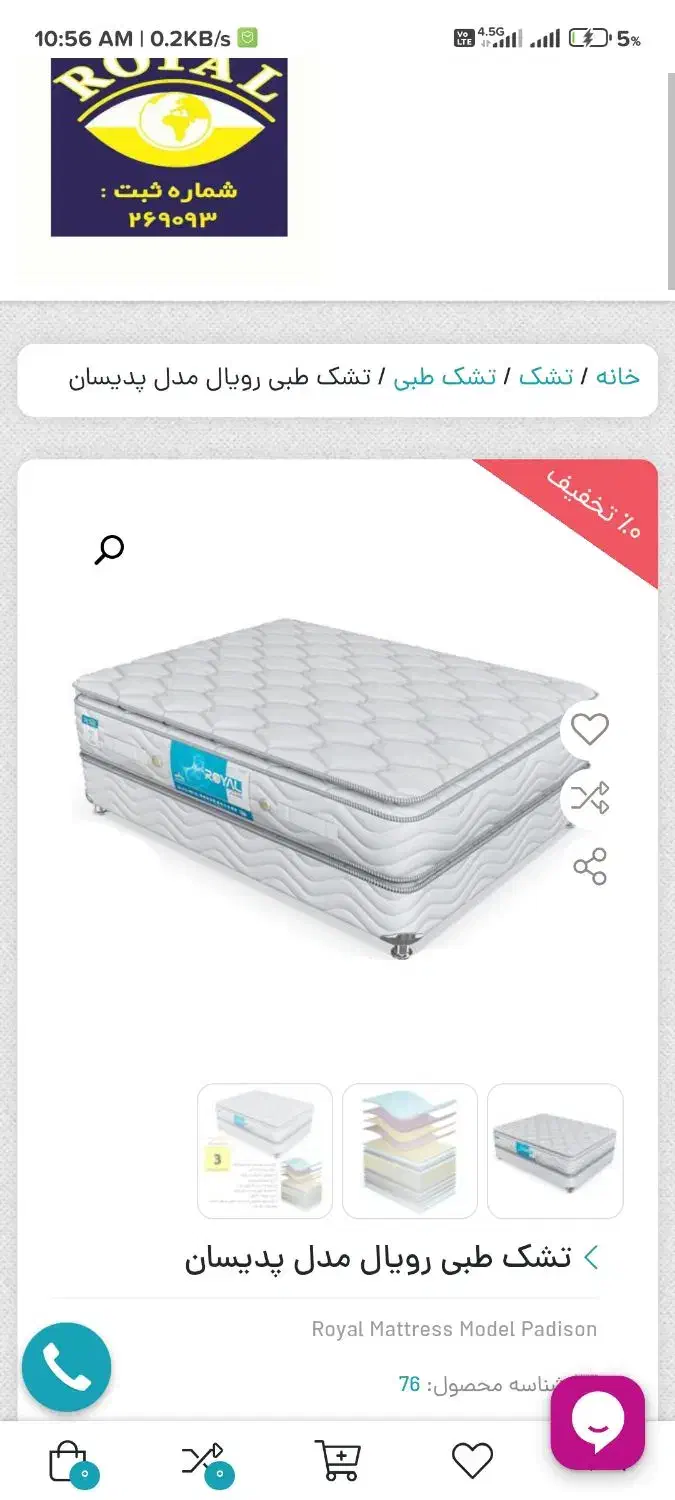The width and height of the screenshot is (675, 1500).
Task: Go to خانه in the breadcrumb
Action: (x=617, y=377)
